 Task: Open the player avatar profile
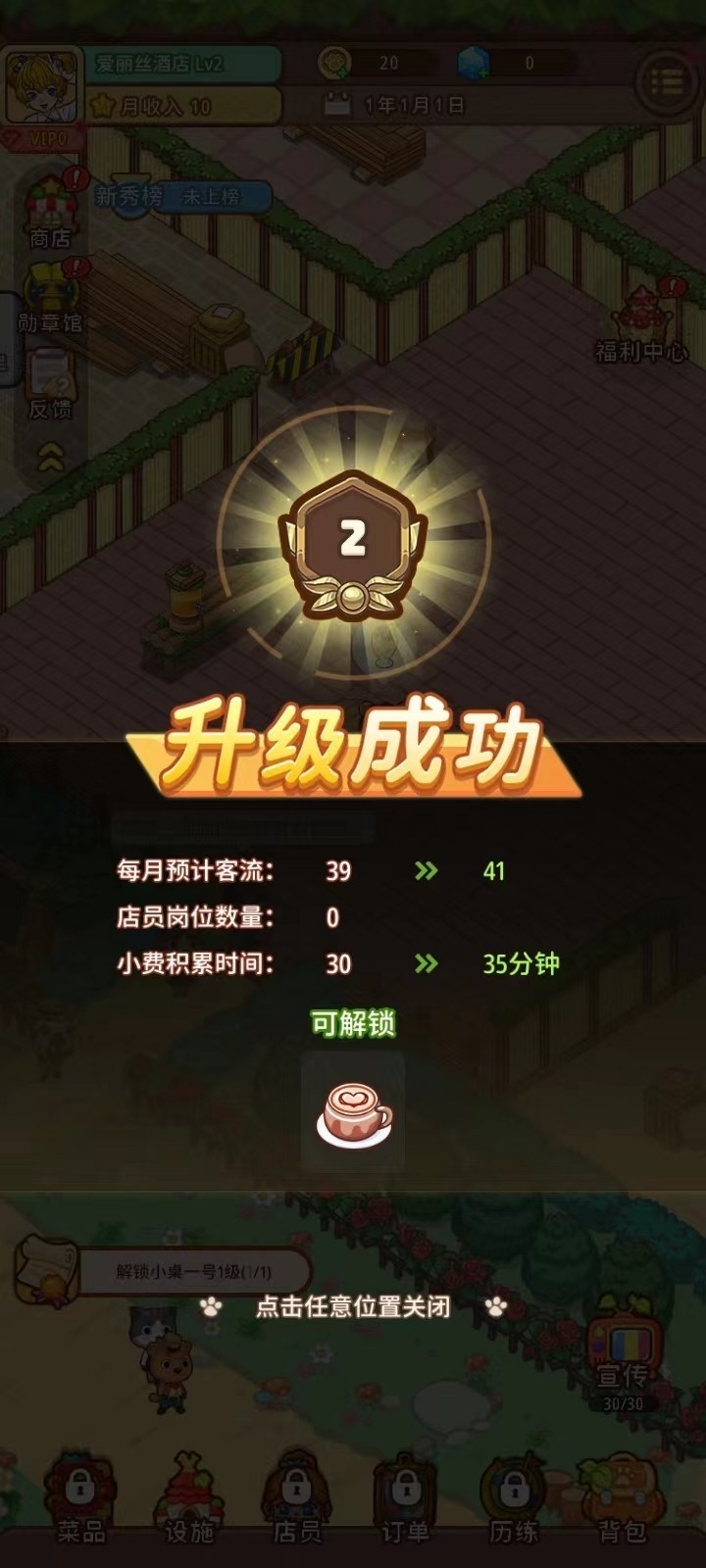pyautogui.click(x=41, y=84)
